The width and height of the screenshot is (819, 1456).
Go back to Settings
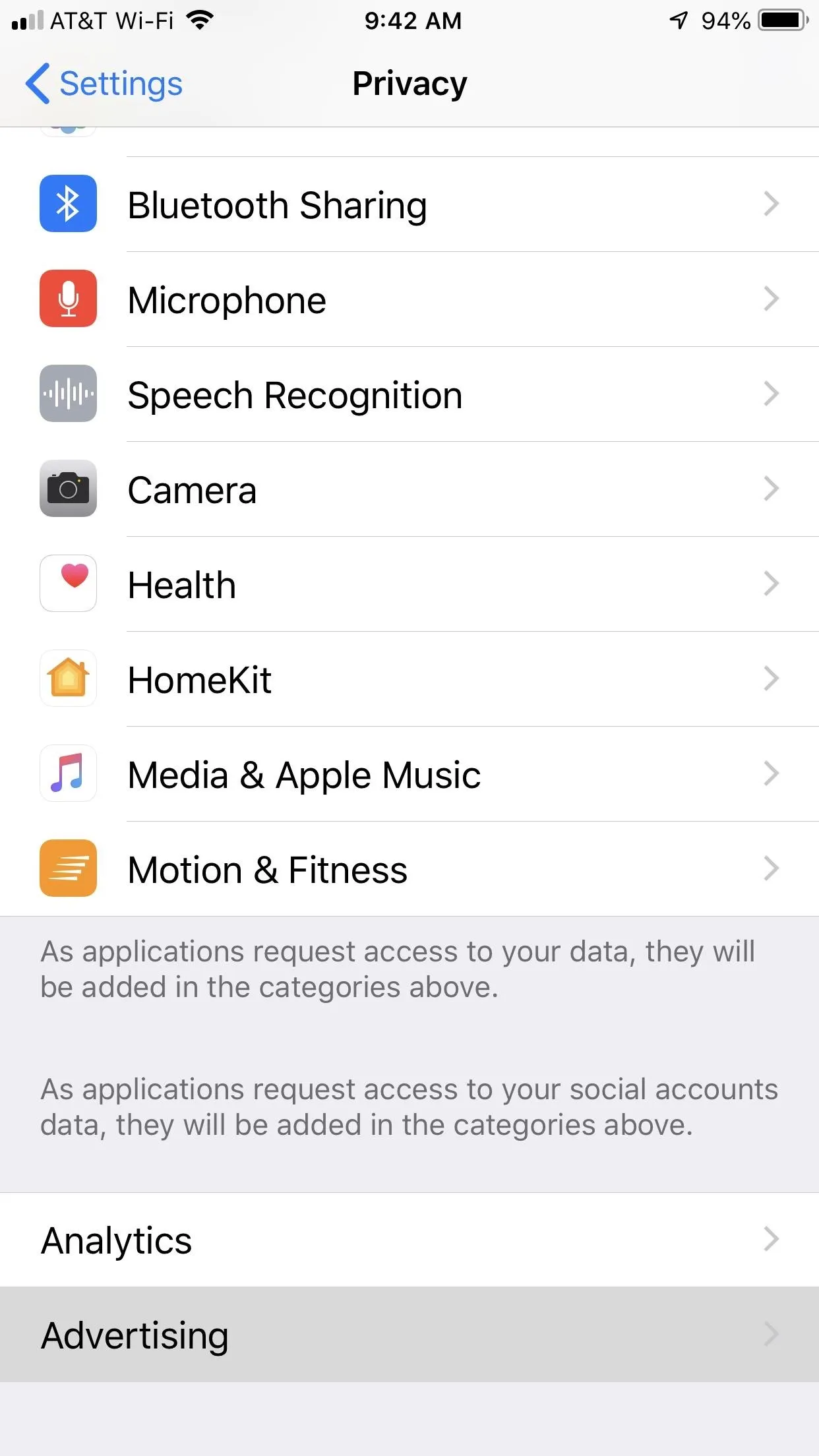pyautogui.click(x=104, y=84)
